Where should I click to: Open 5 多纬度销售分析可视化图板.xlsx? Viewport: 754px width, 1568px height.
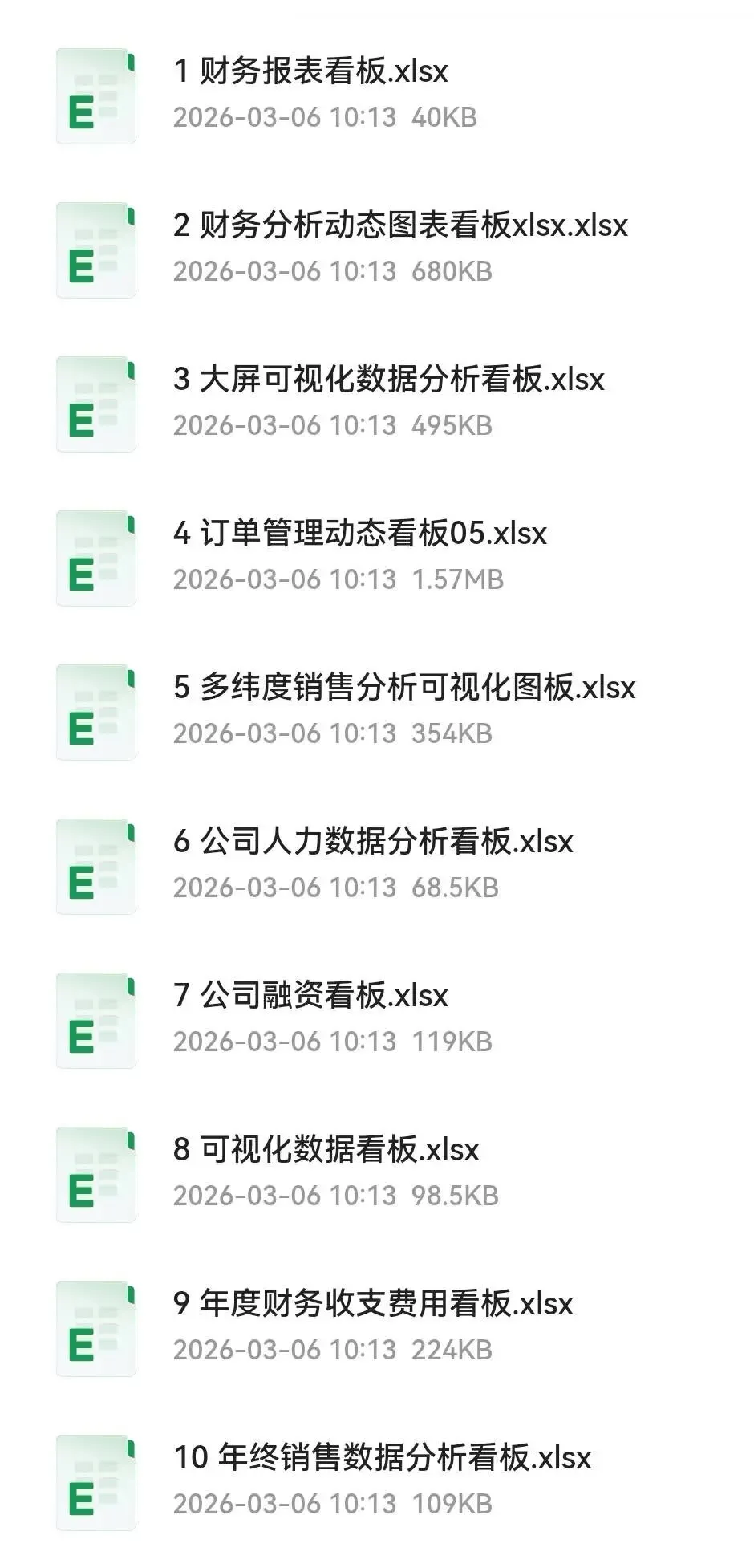403,689
